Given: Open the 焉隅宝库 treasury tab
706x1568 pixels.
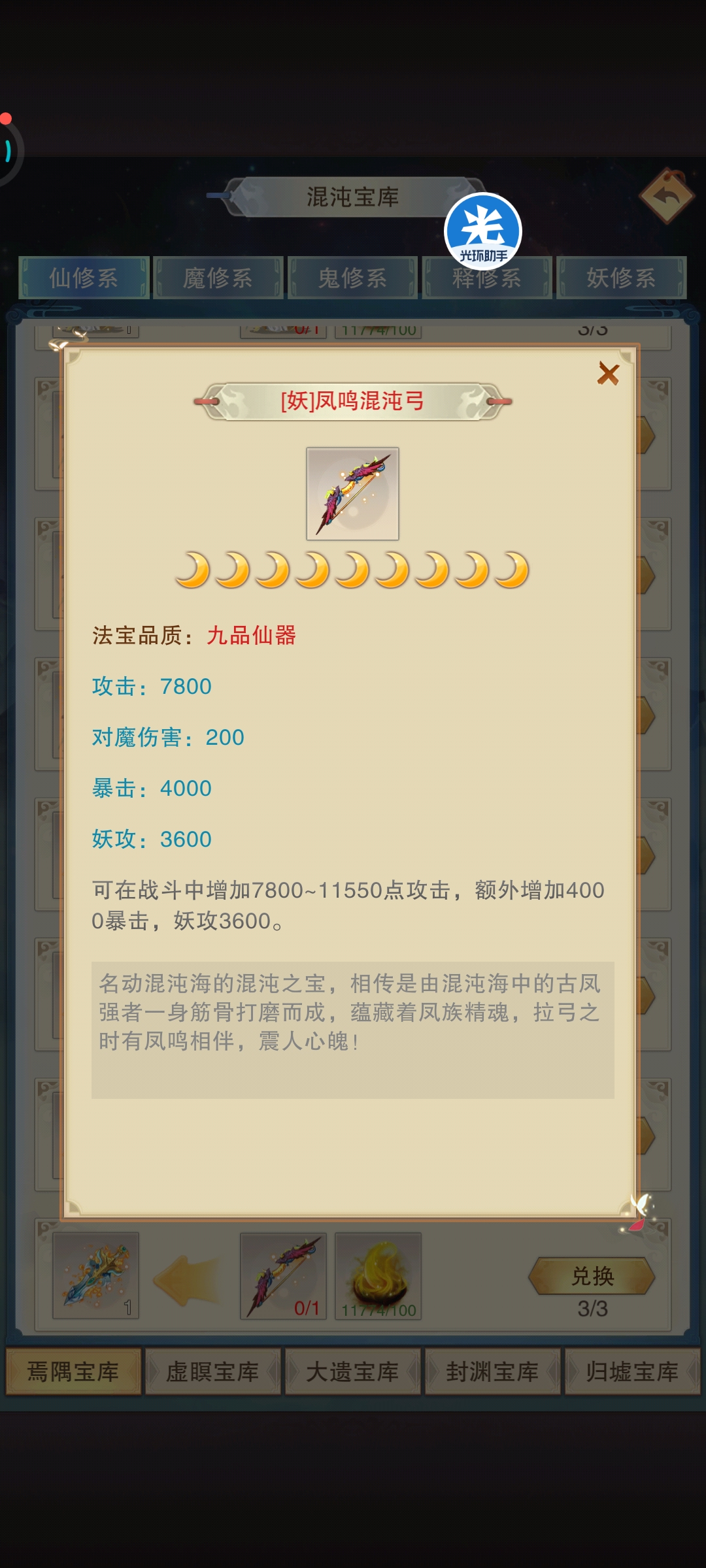Looking at the screenshot, I should [x=73, y=1371].
